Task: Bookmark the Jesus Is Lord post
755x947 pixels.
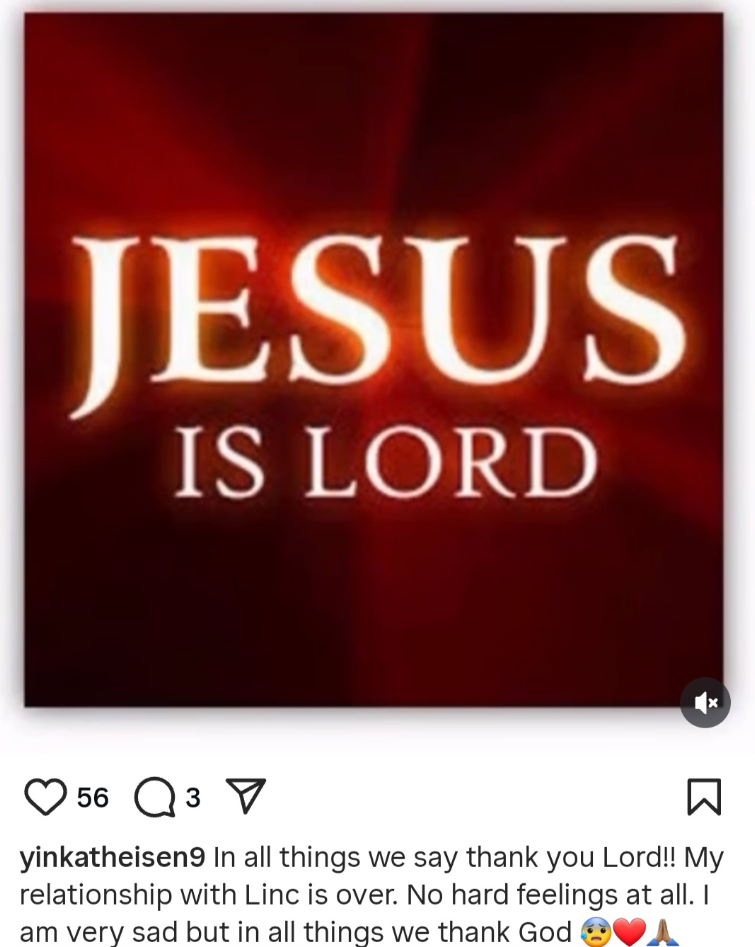Action: [704, 797]
